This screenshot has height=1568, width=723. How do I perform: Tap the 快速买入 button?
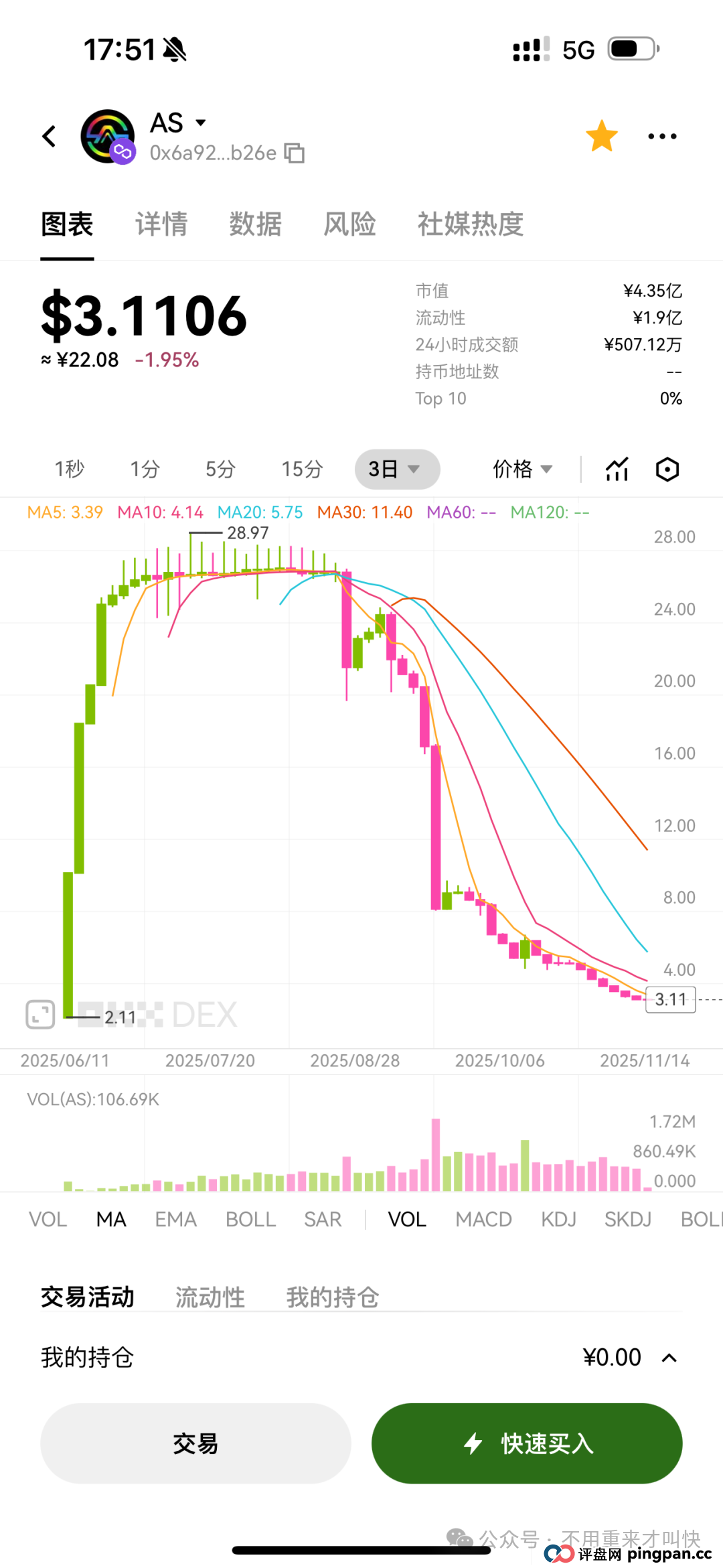(x=527, y=1443)
